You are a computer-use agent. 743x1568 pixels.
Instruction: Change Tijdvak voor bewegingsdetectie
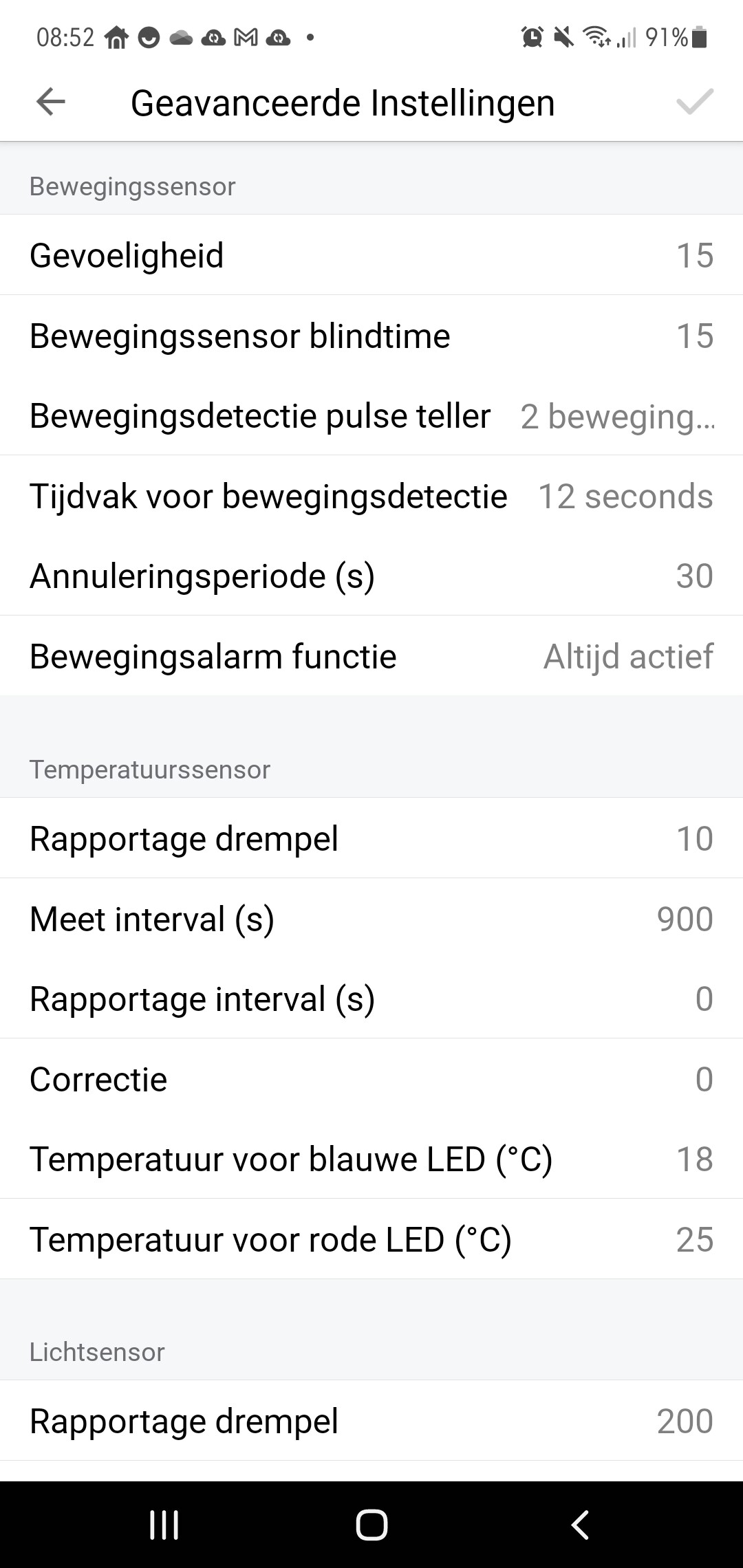pyautogui.click(x=371, y=496)
